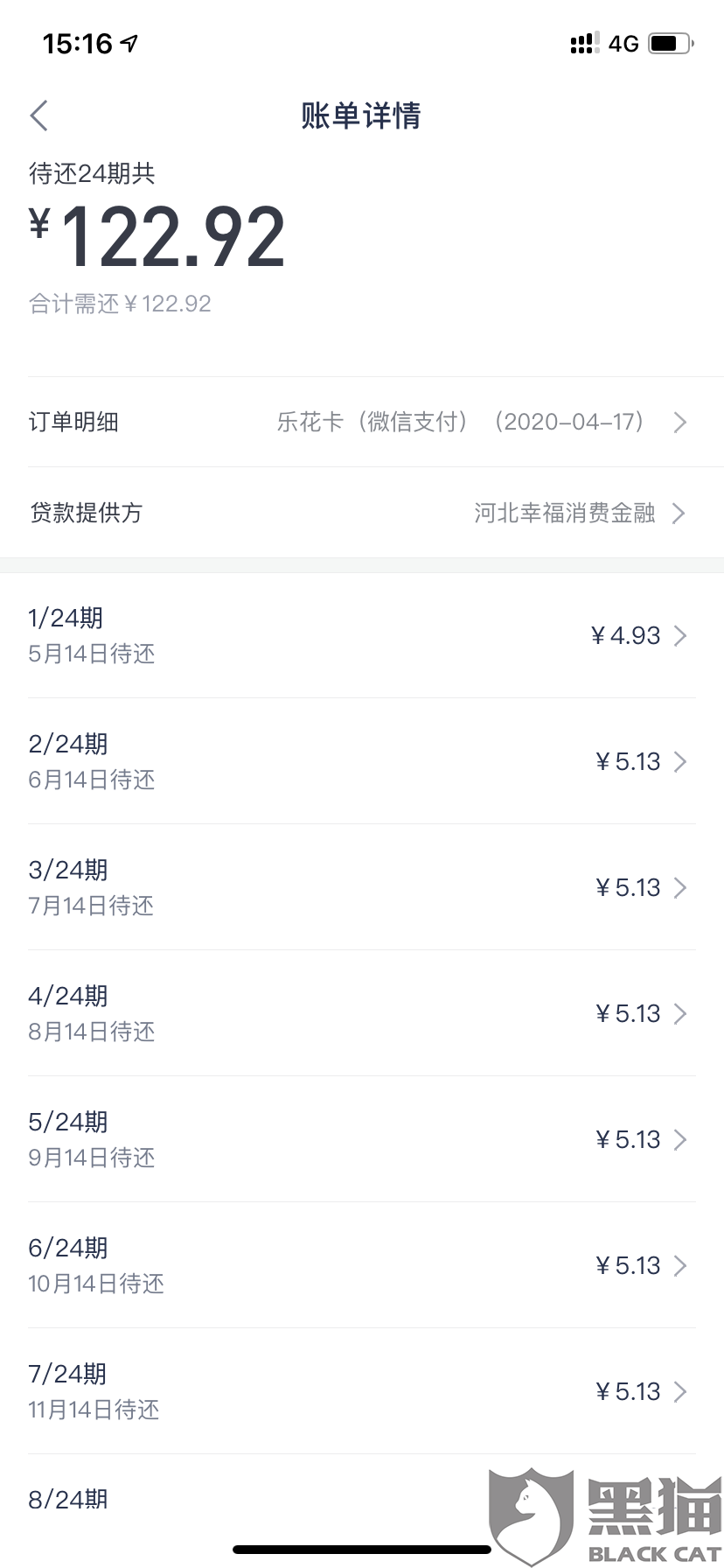Tap installment 7/24期 due 11月14日
Image resolution: width=724 pixels, height=1568 pixels.
pyautogui.click(x=362, y=1391)
